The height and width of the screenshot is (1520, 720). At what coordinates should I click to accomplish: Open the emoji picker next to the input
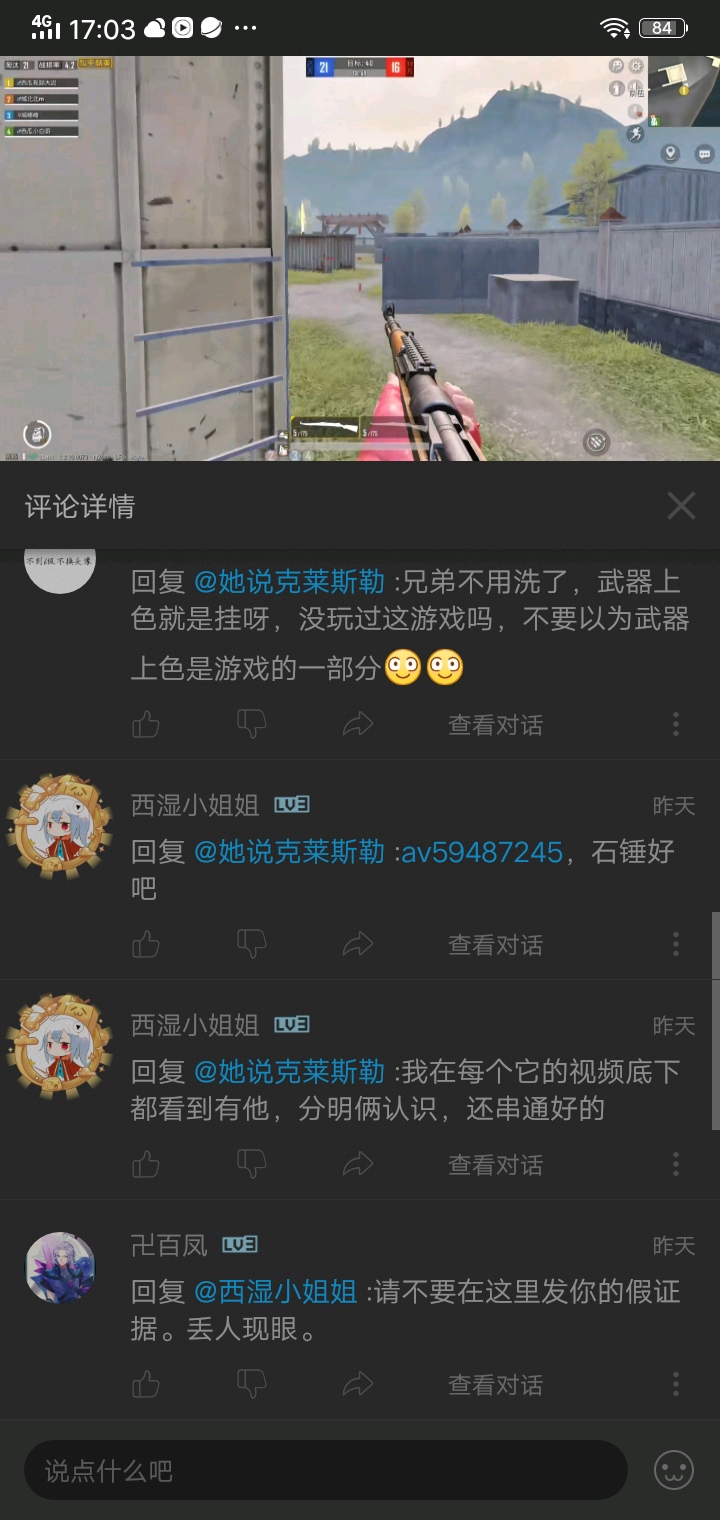pos(673,1470)
